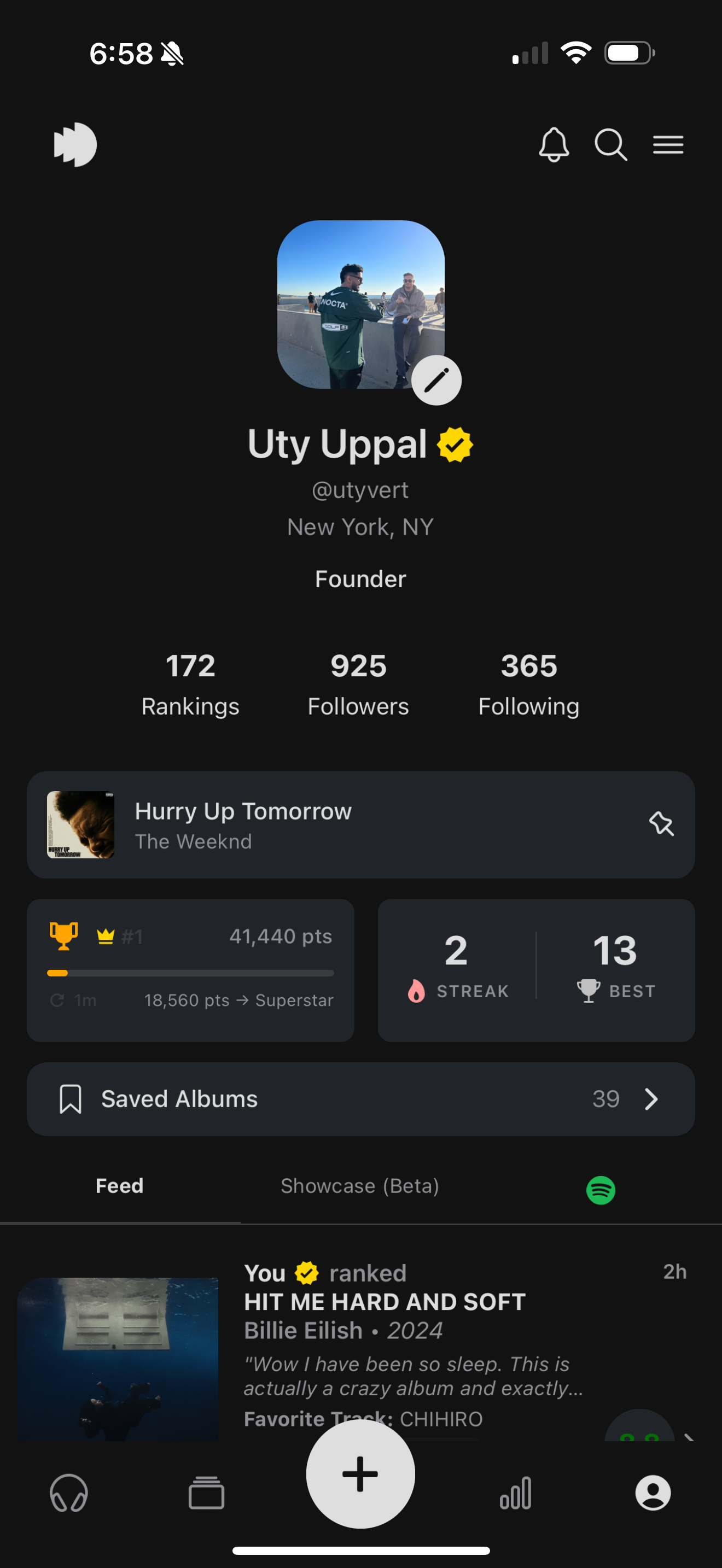Switch to the Spotify tab

(600, 1189)
